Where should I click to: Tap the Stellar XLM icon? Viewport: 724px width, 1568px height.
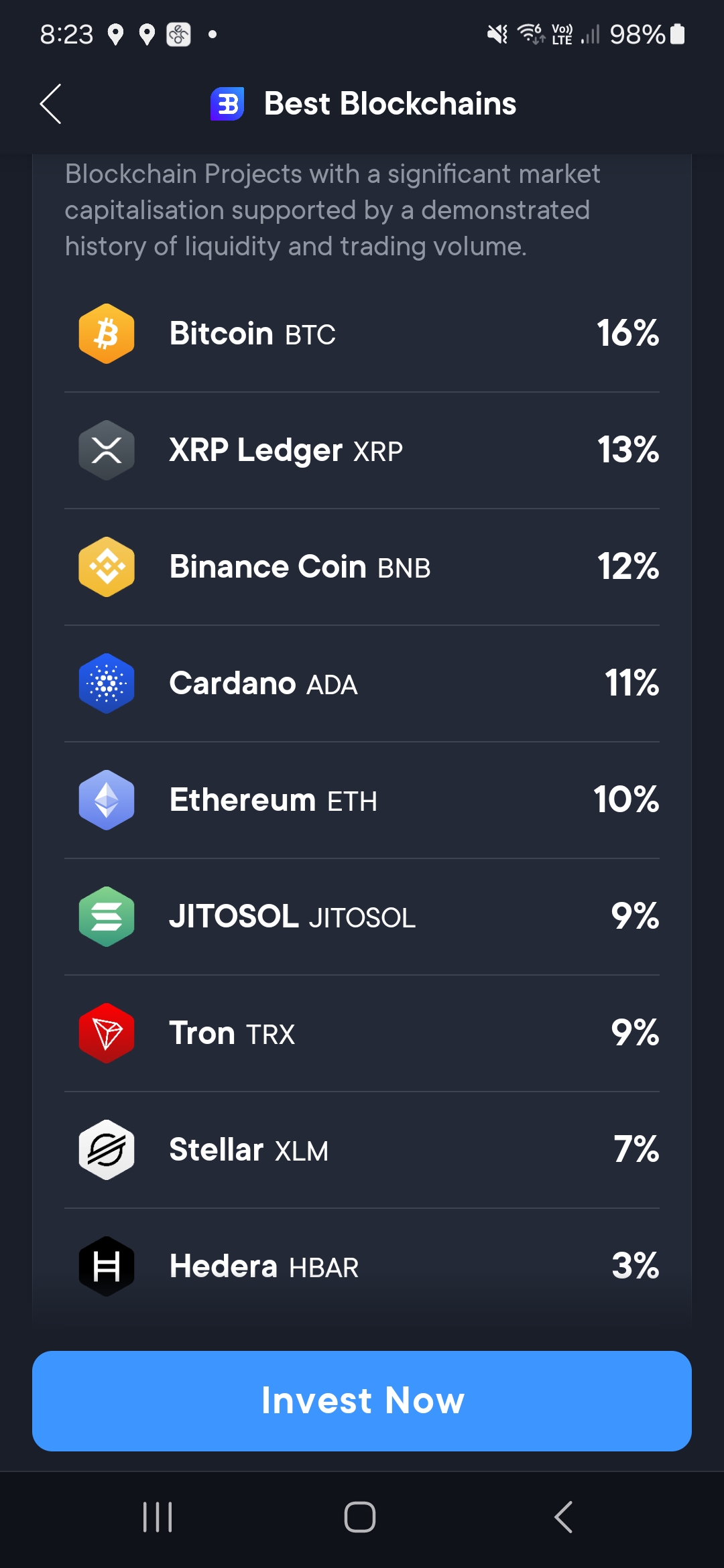point(107,1149)
